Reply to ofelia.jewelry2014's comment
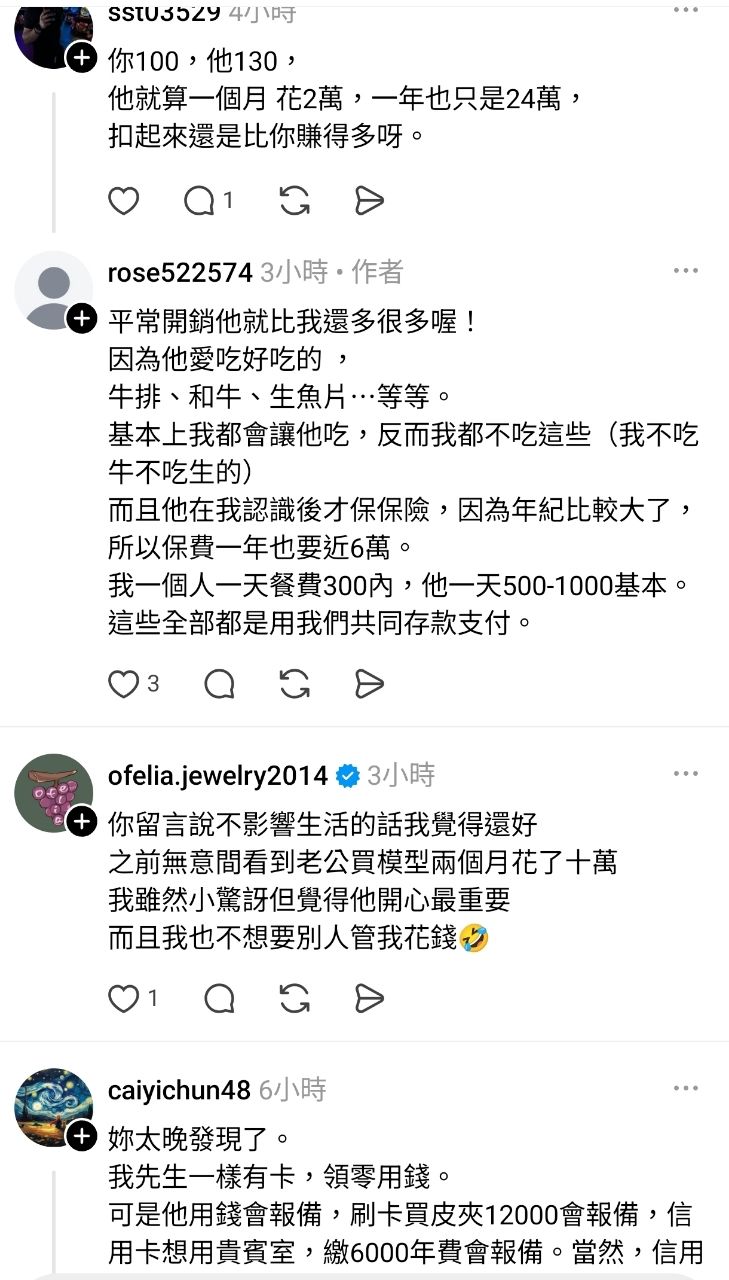Image resolution: width=729 pixels, height=1280 pixels. pyautogui.click(x=219, y=998)
